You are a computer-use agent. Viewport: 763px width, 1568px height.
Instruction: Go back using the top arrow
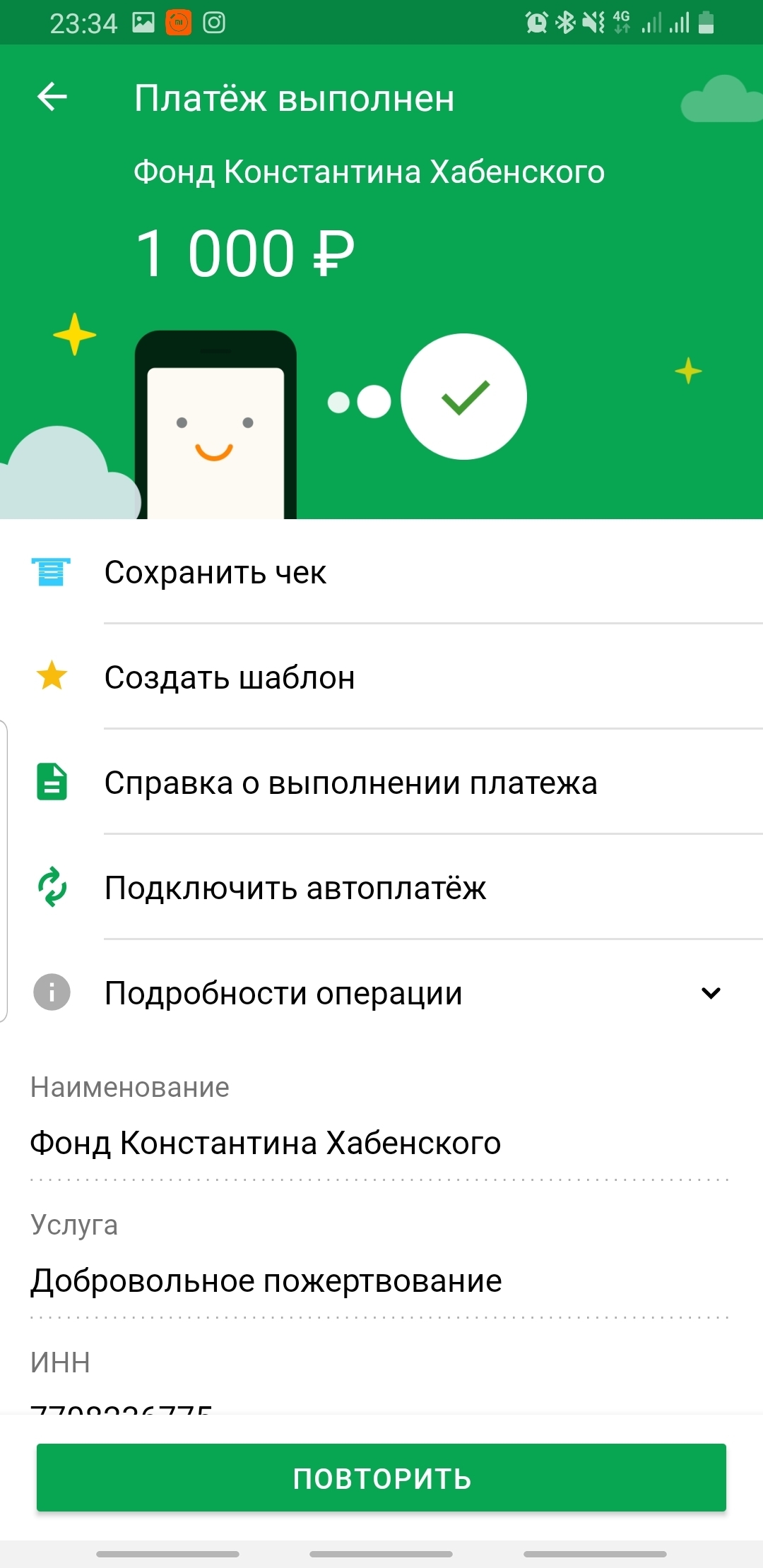[52, 97]
